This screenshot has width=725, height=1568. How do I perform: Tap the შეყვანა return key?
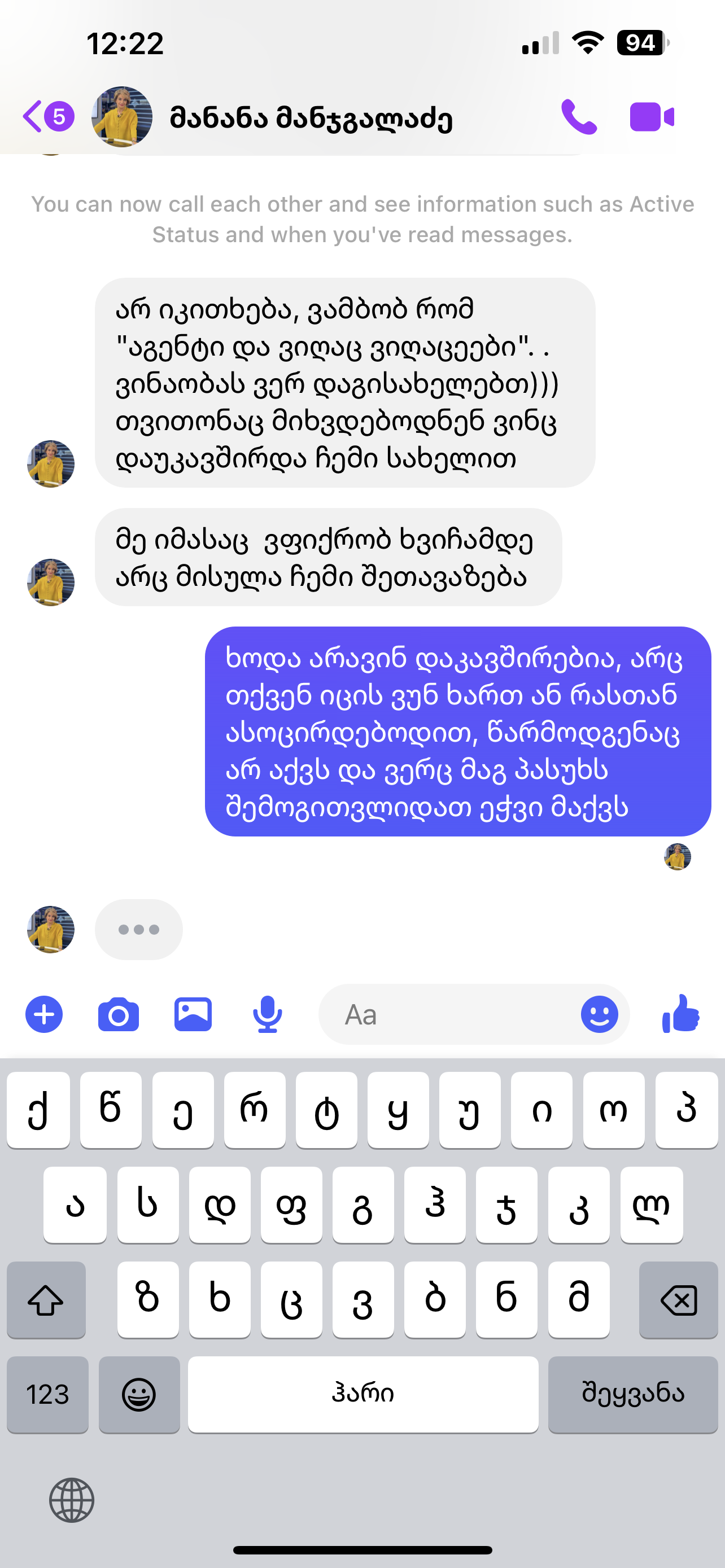tap(633, 1395)
